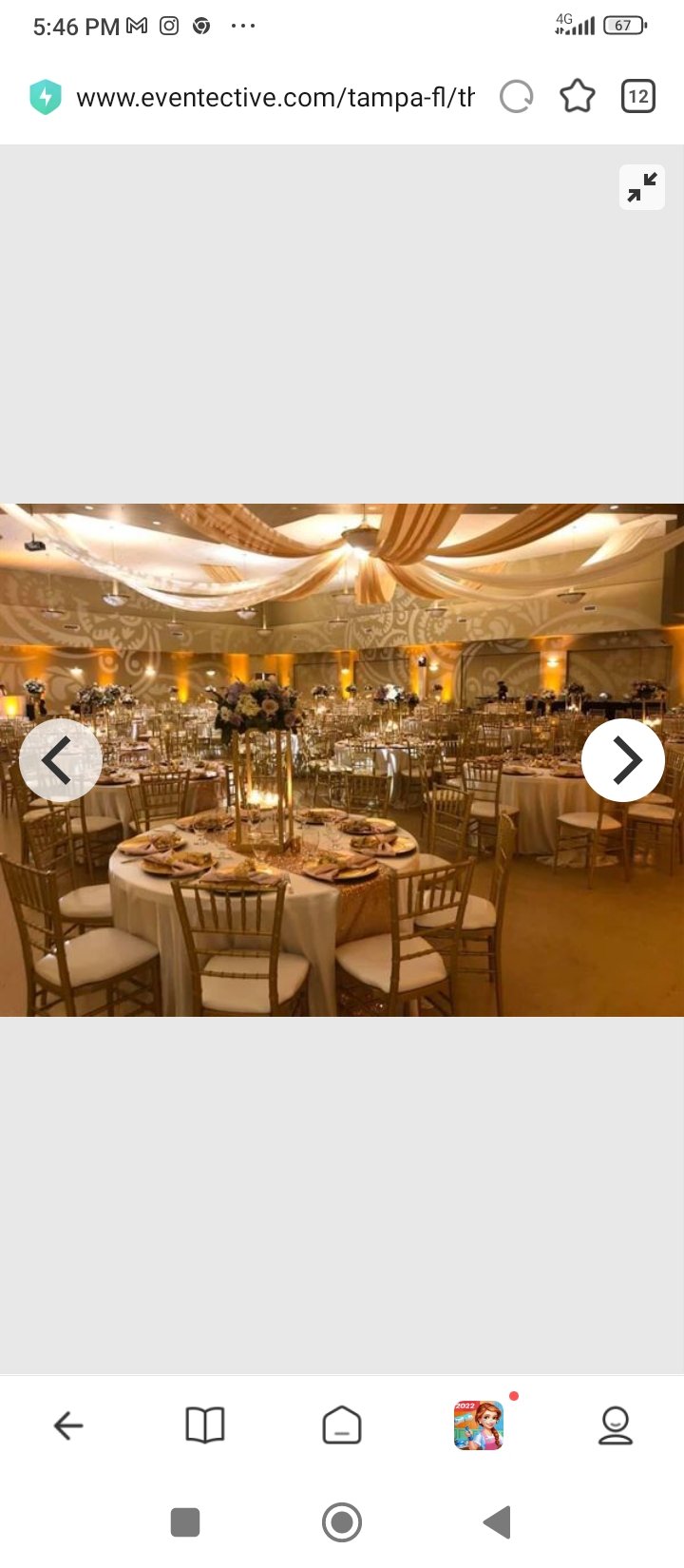The width and height of the screenshot is (684, 1568).
Task: Tap the URL address bar
Action: click(275, 97)
